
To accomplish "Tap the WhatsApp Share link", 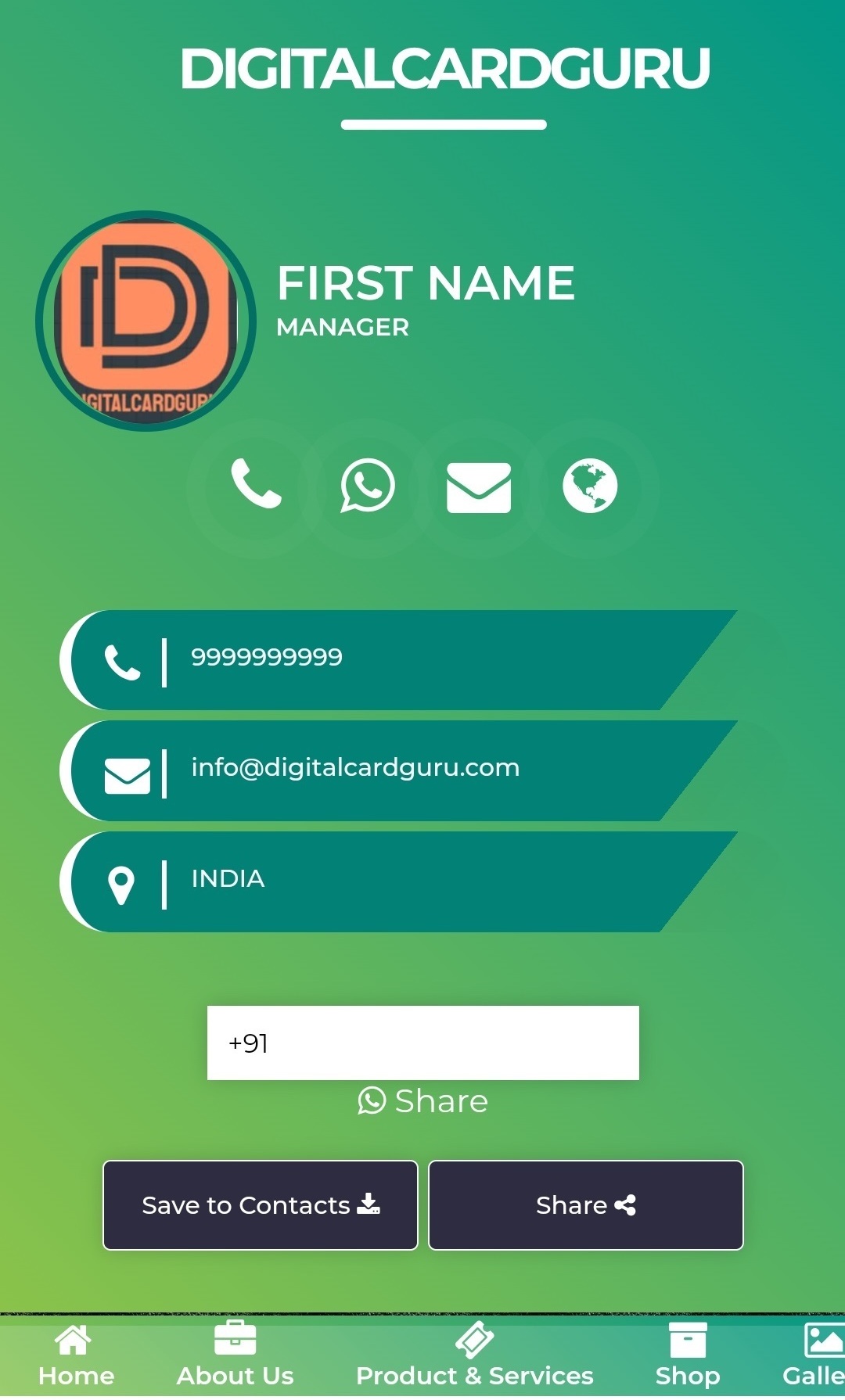I will [423, 1101].
